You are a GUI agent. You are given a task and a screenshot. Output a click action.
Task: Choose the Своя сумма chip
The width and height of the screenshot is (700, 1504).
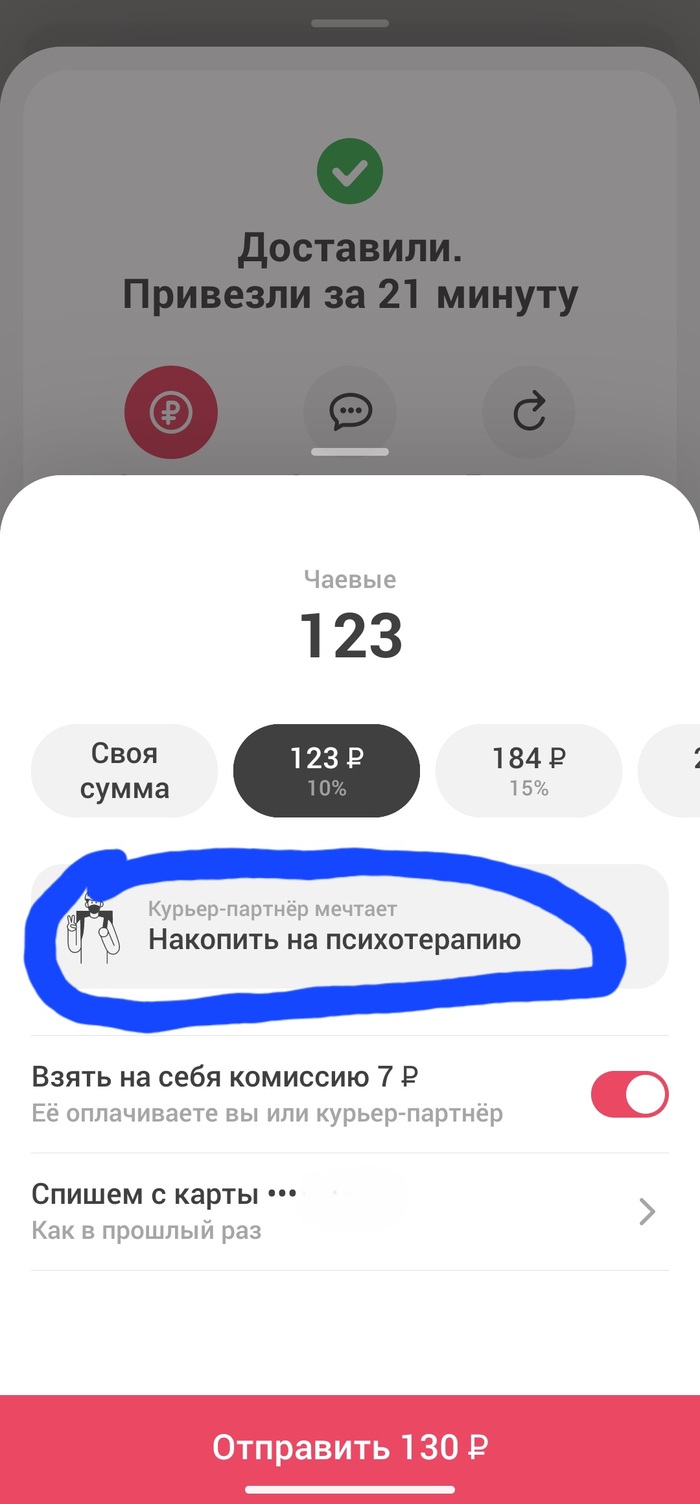click(x=124, y=771)
